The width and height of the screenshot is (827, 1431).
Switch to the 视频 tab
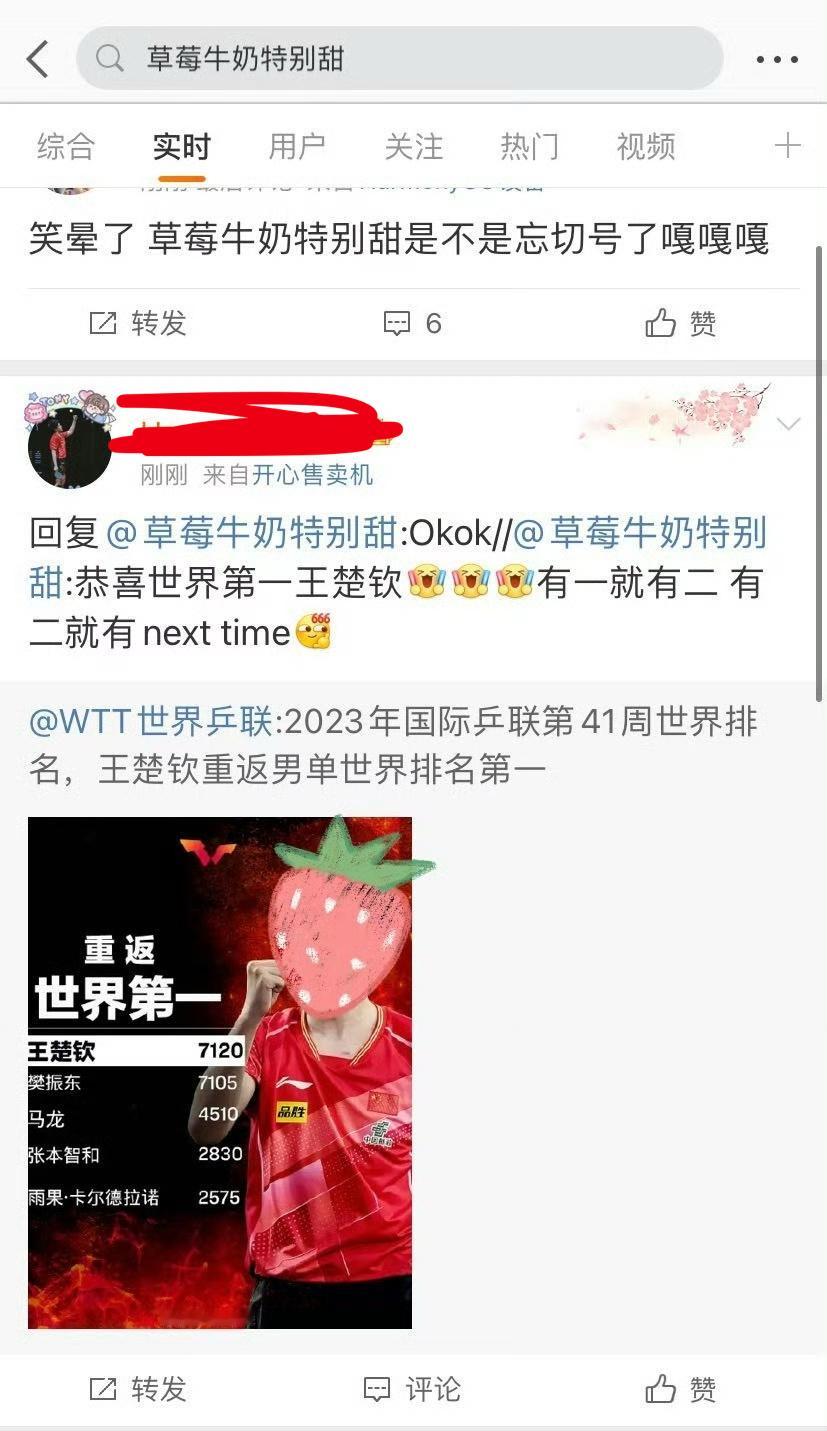(645, 146)
